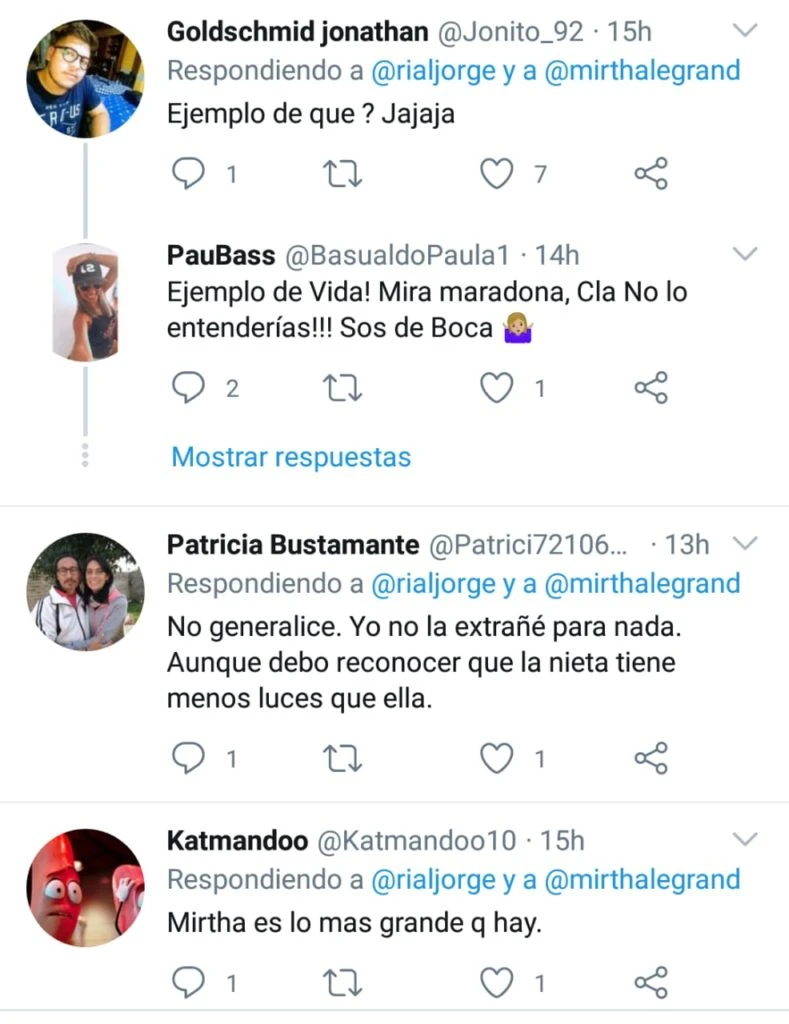Retweet Goldschmid jonathan's tweet
Viewport: 789px width, 1024px height.
(x=345, y=175)
